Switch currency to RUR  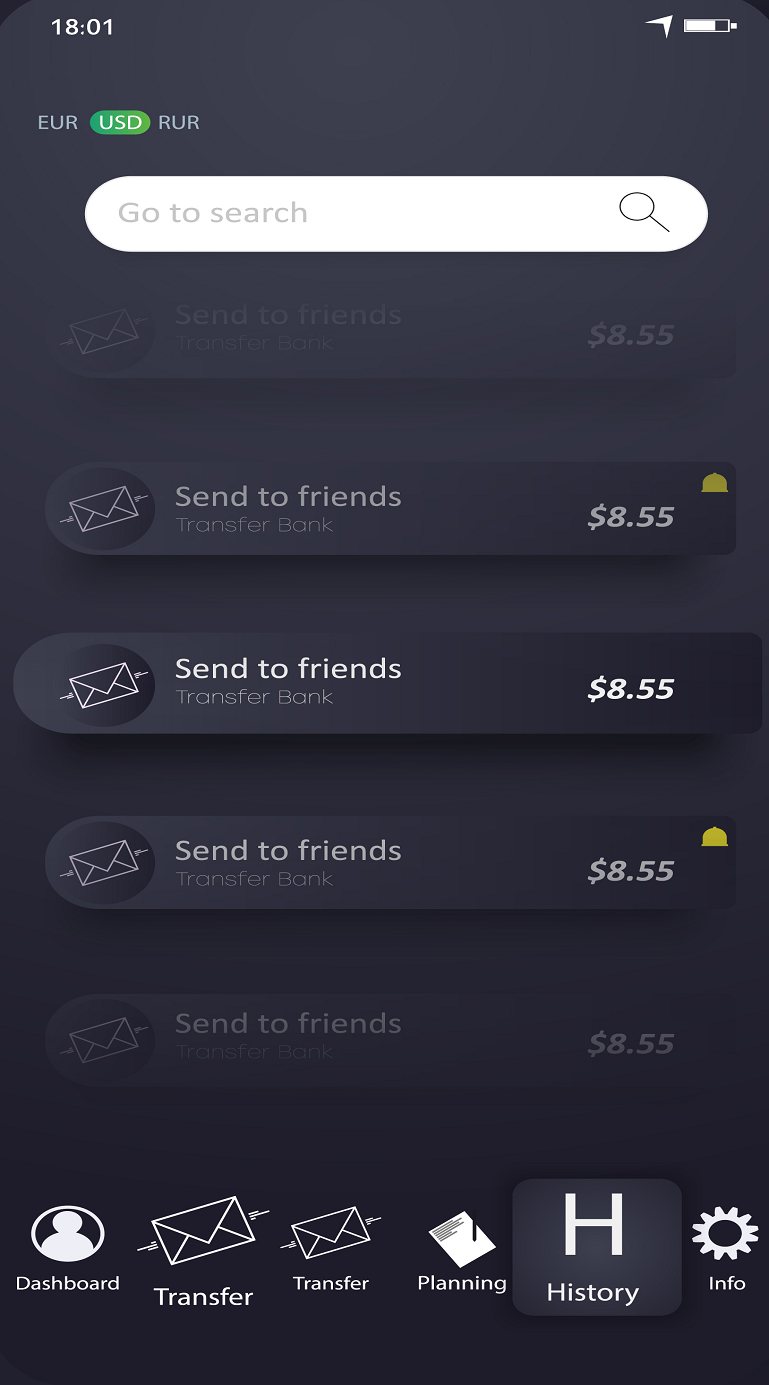pos(179,123)
